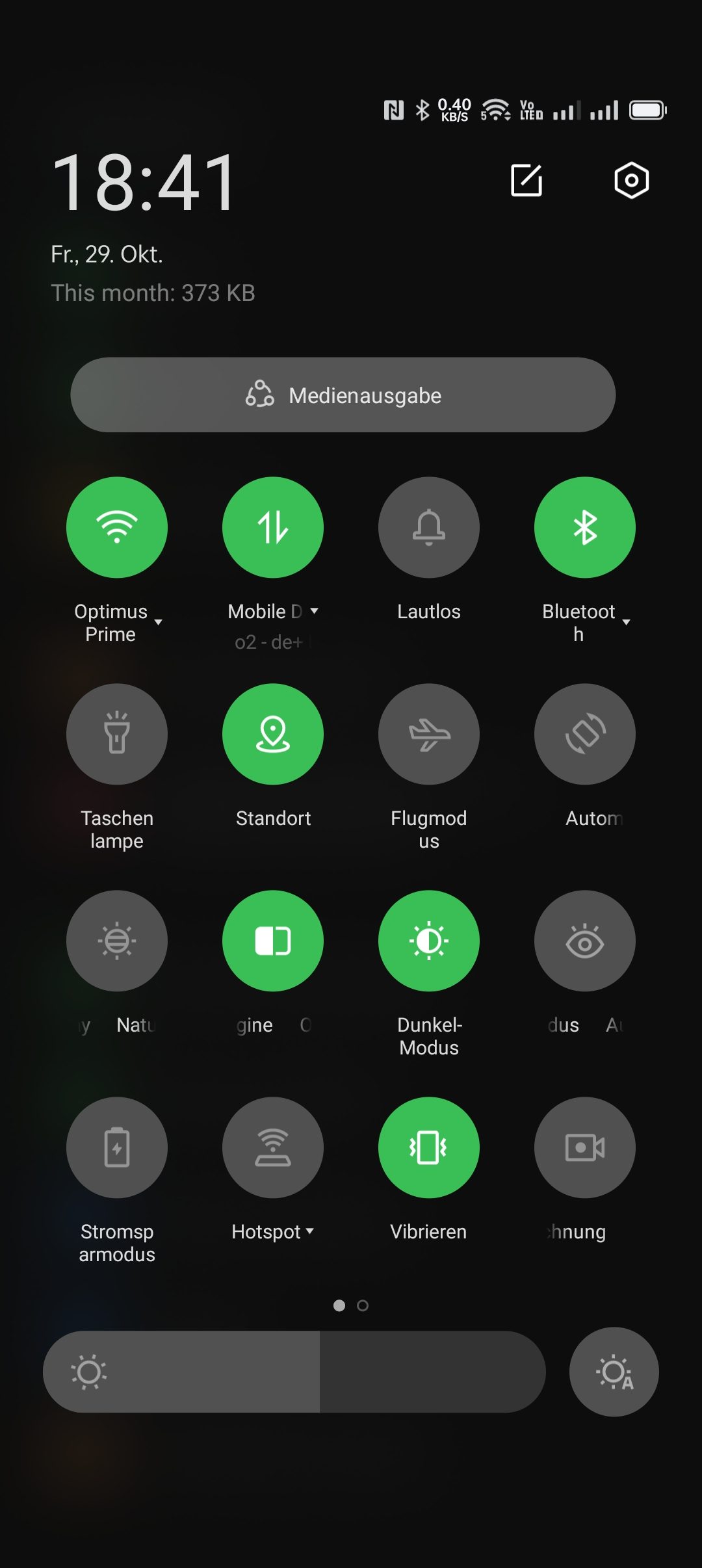Turn off the Optimus Prime Wi-Fi tile
This screenshot has width=702, height=1568.
[x=117, y=527]
